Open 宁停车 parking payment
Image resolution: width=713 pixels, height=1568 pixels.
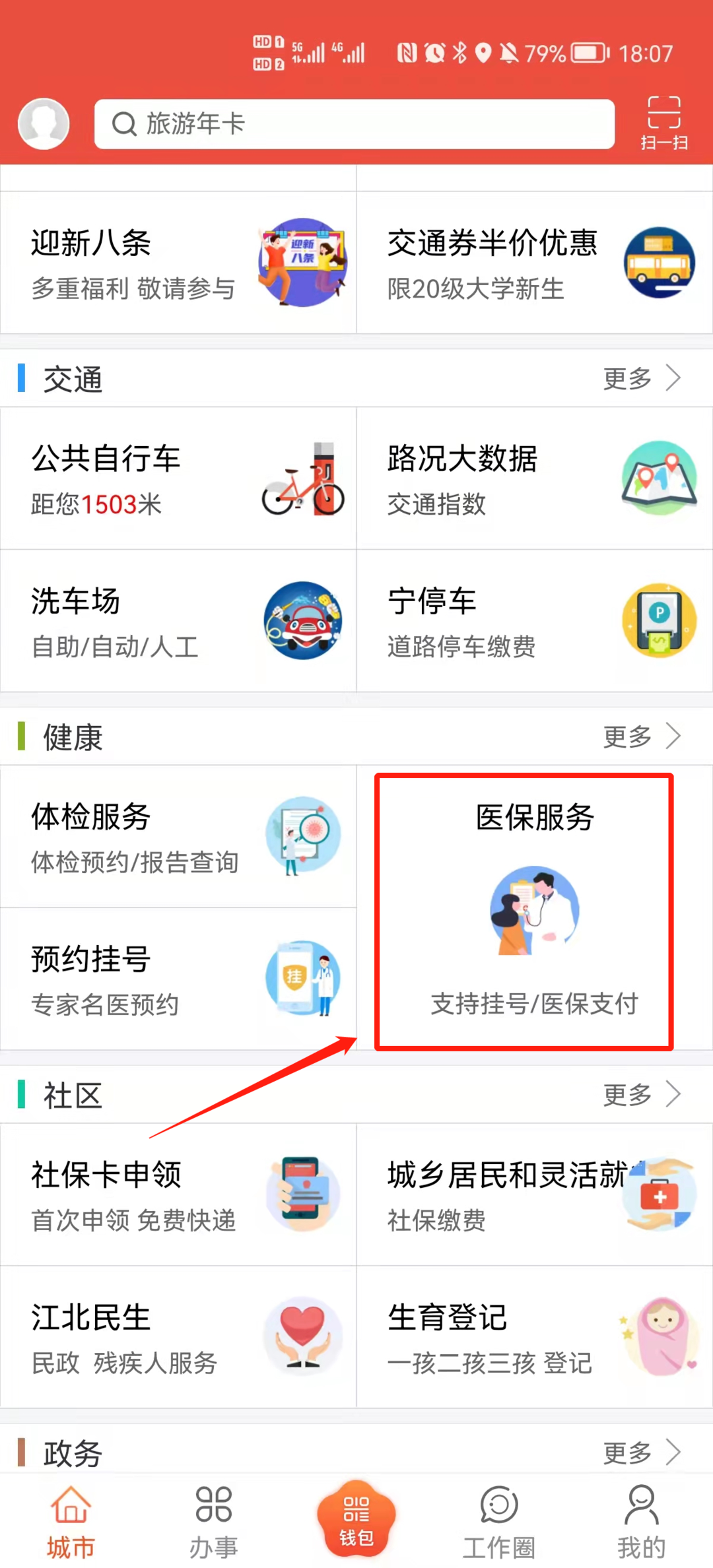(535, 621)
